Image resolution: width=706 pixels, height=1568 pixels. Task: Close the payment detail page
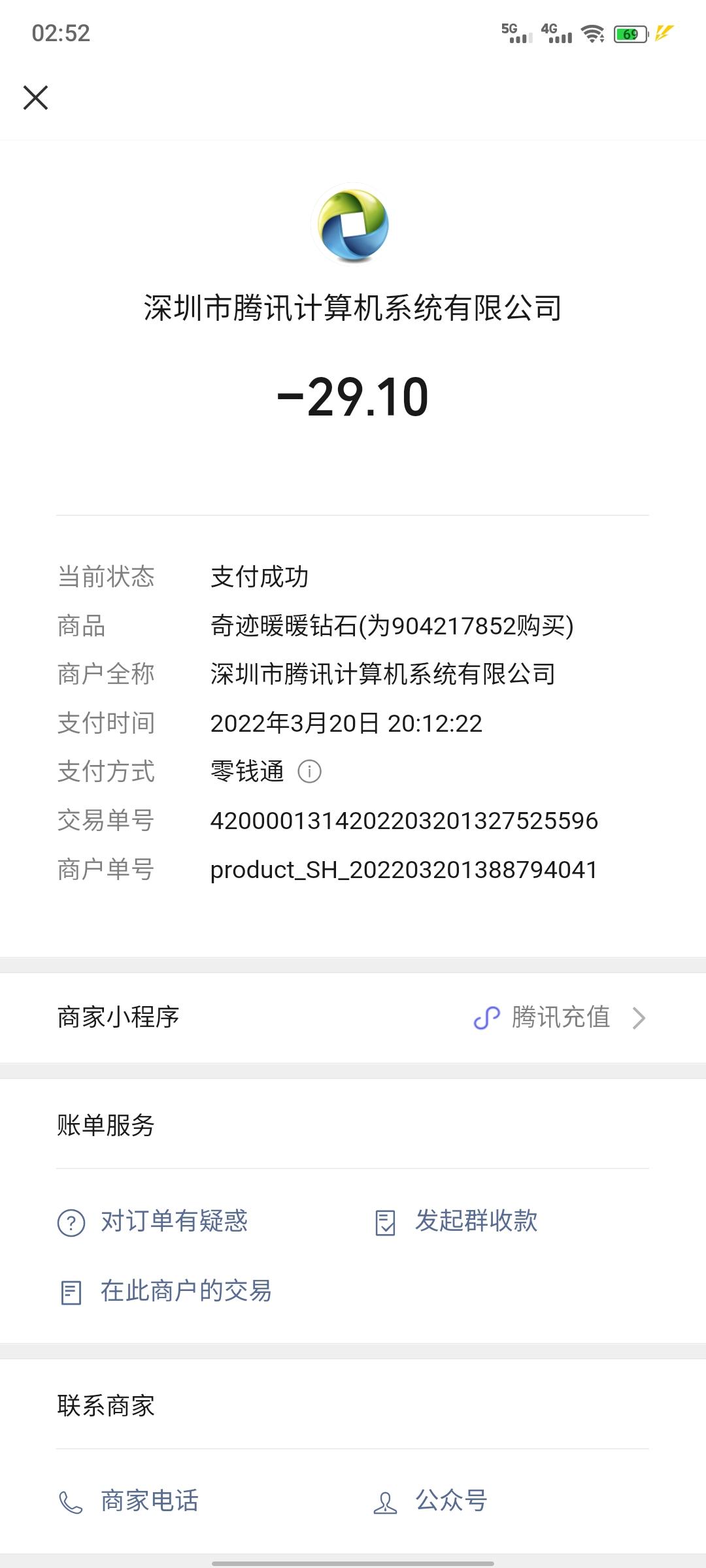(x=35, y=97)
